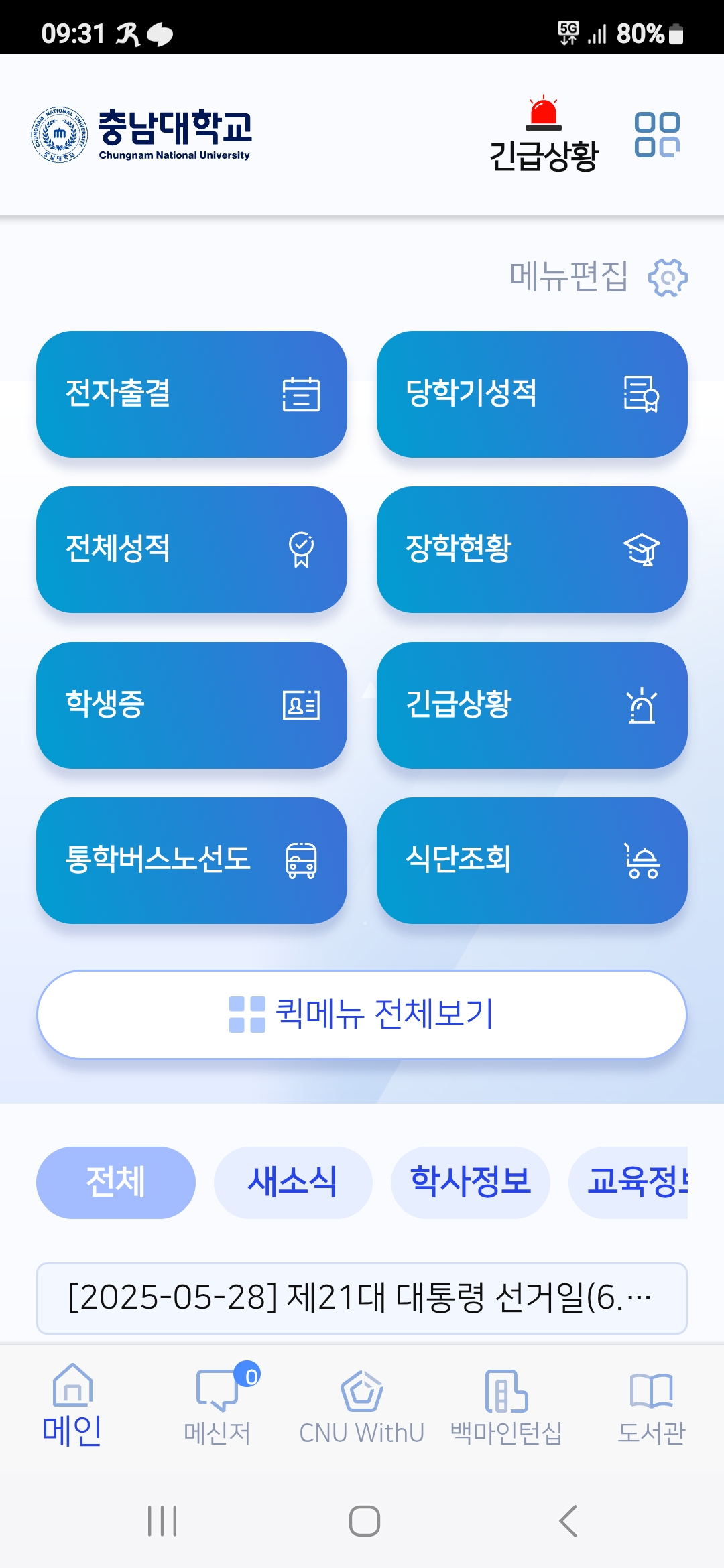Viewport: 724px width, 1568px height.
Task: Go to the 도서관 library tab
Action: click(x=652, y=1404)
